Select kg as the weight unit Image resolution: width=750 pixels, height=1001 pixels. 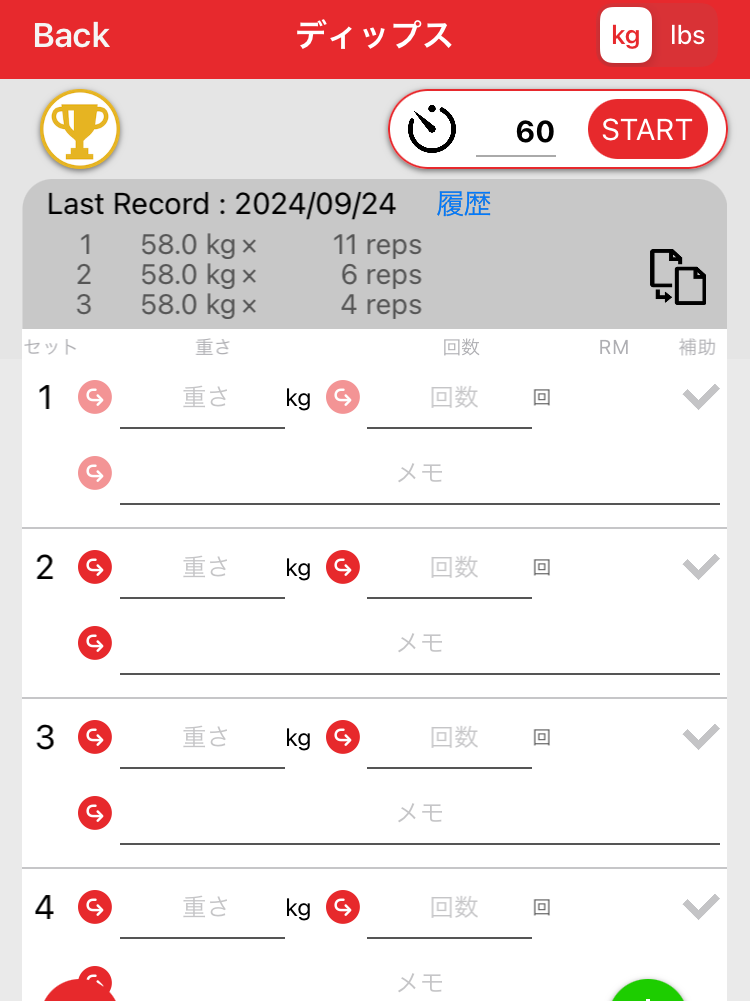(626, 36)
